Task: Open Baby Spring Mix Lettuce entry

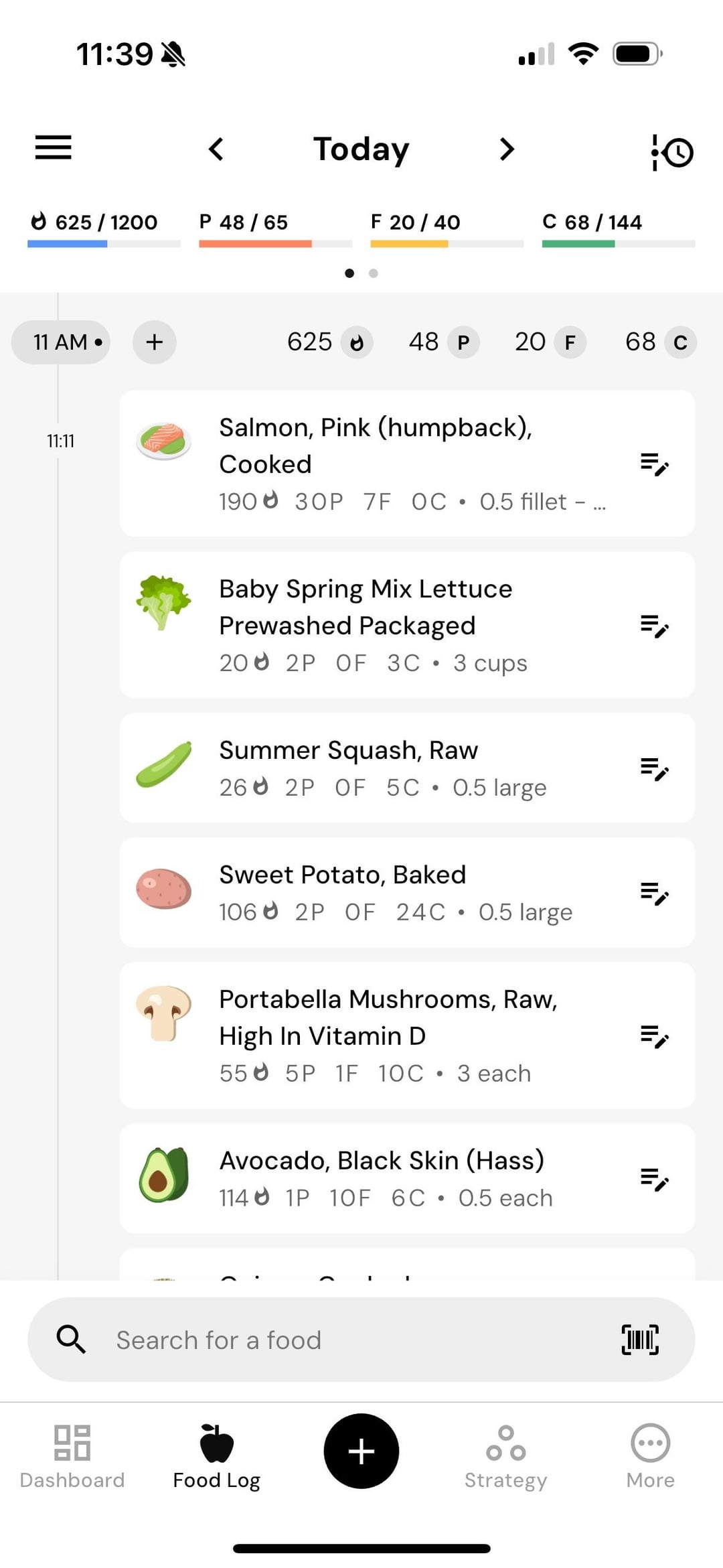Action: pos(407,625)
